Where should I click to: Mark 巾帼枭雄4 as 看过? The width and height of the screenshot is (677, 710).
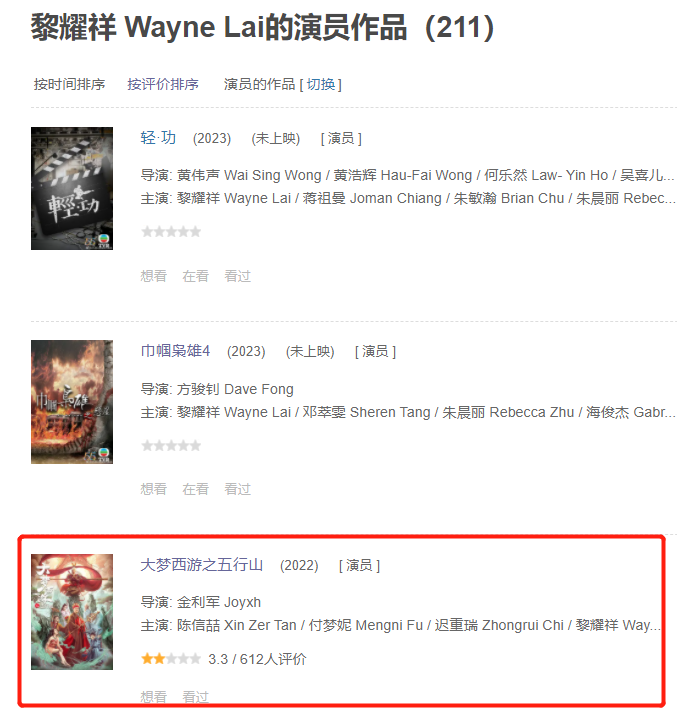237,489
